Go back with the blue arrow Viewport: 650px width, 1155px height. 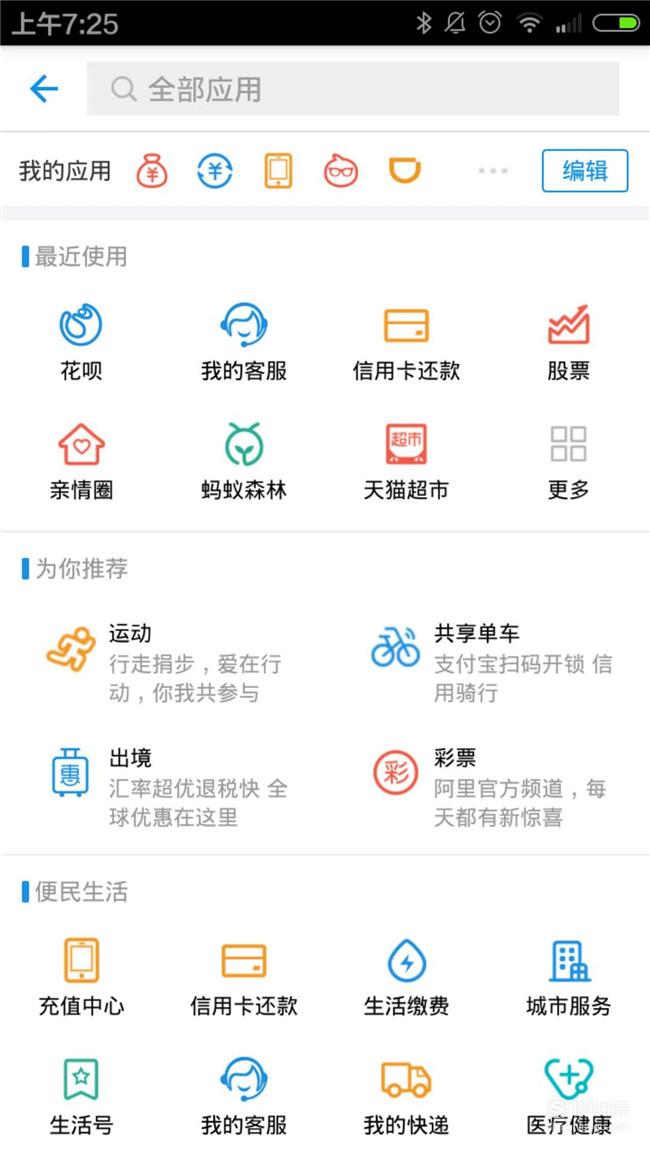coord(43,89)
